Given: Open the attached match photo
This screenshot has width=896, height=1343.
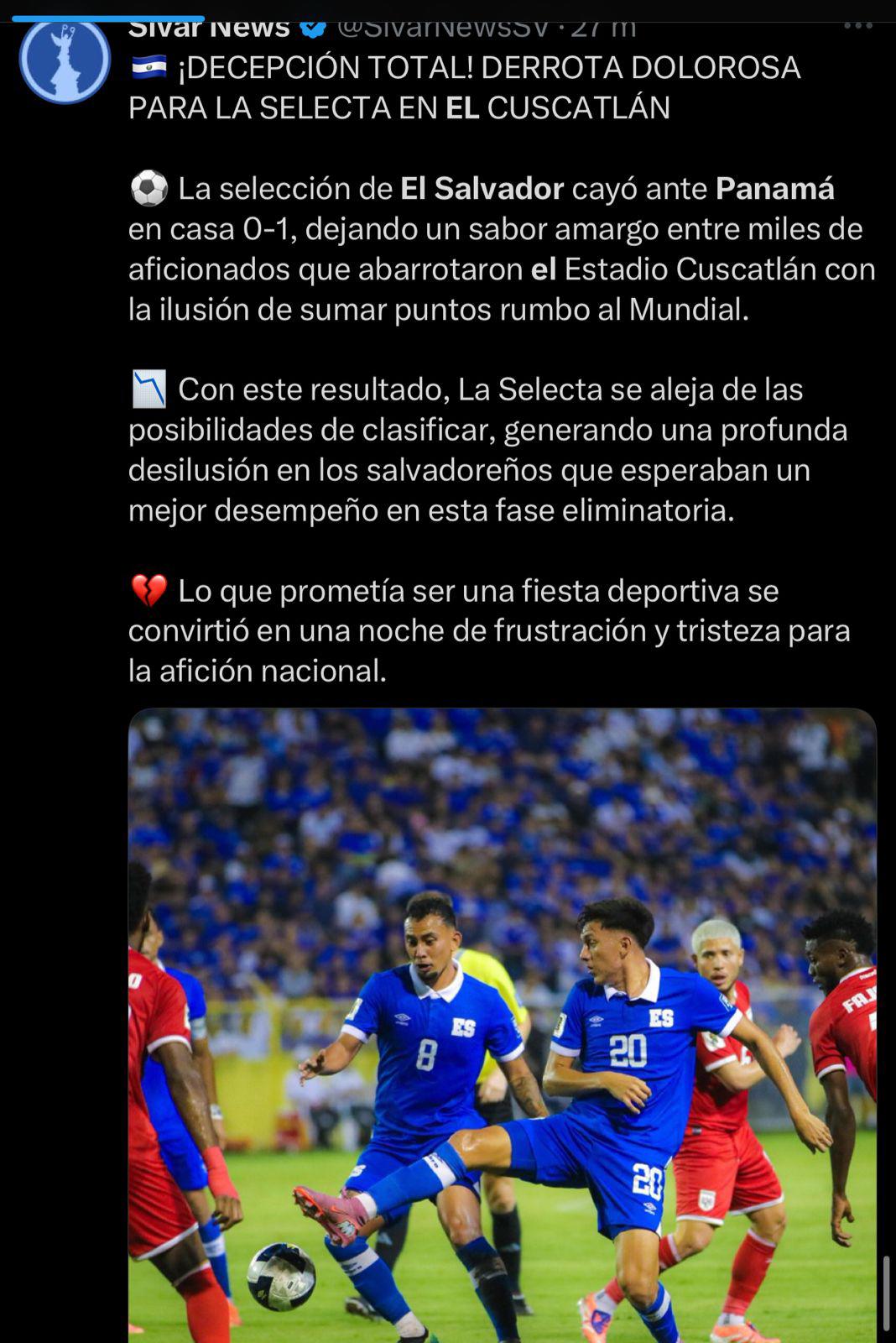Looking at the screenshot, I should [495, 1007].
